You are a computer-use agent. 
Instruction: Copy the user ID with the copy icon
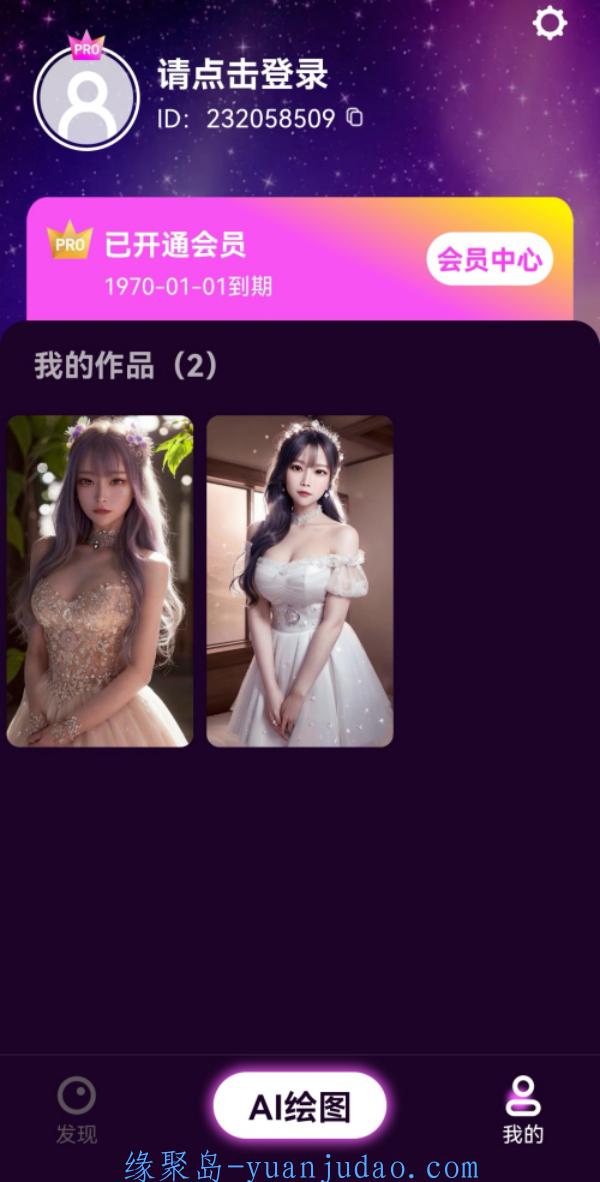tap(354, 118)
